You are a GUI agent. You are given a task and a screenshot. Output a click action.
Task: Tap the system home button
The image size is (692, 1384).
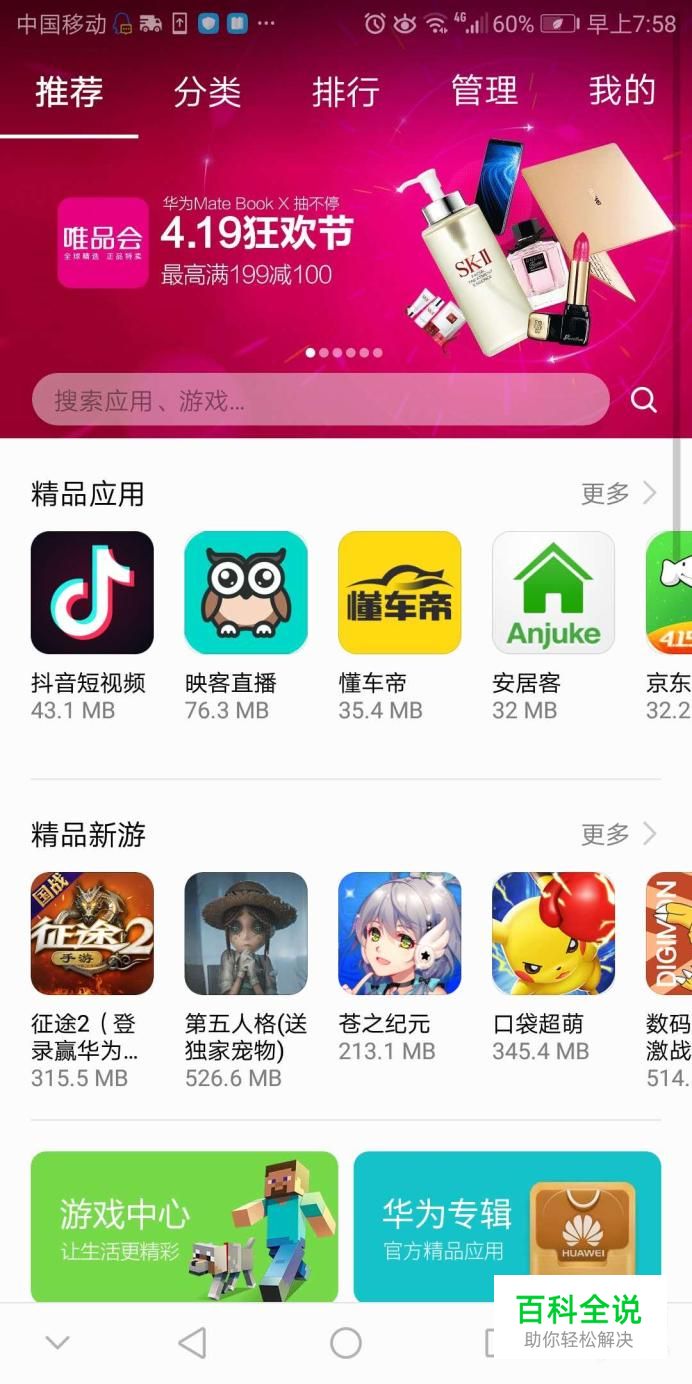point(346,1343)
